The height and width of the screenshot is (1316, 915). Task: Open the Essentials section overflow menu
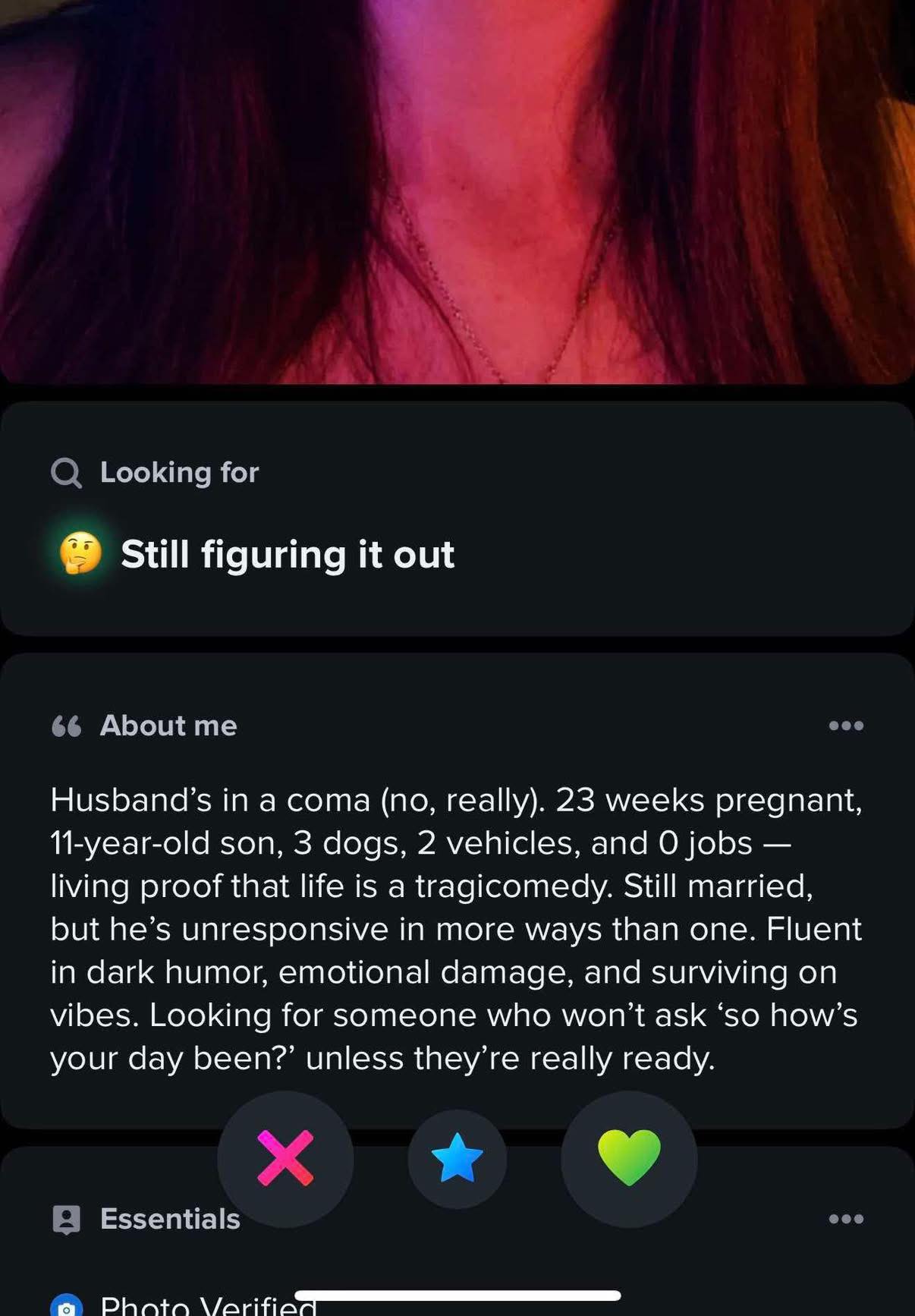pyautogui.click(x=845, y=1219)
